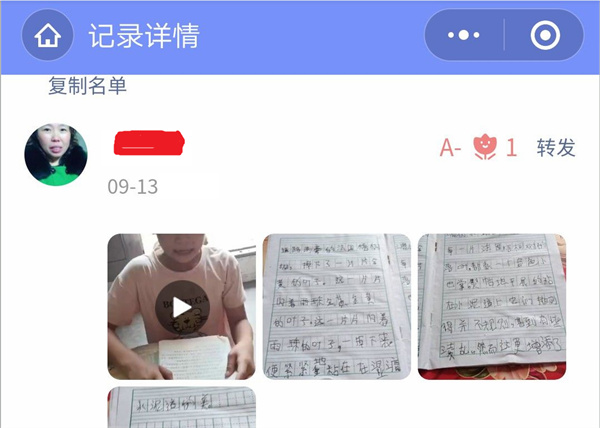600x428 pixels.
Task: Open the three-dot more menu
Action: click(464, 36)
